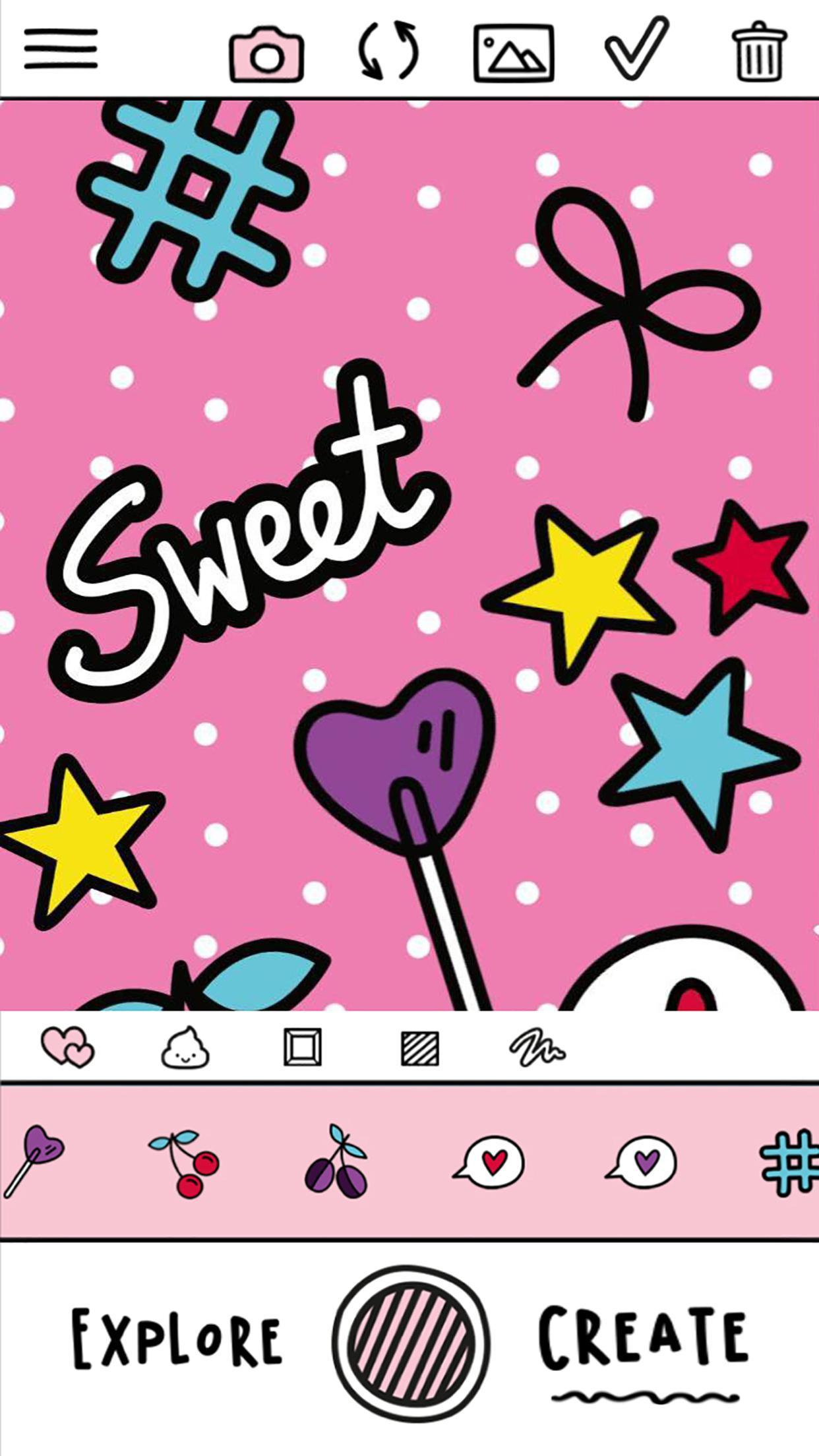Delete the canvas with the trash icon
The image size is (819, 1456).
[759, 51]
